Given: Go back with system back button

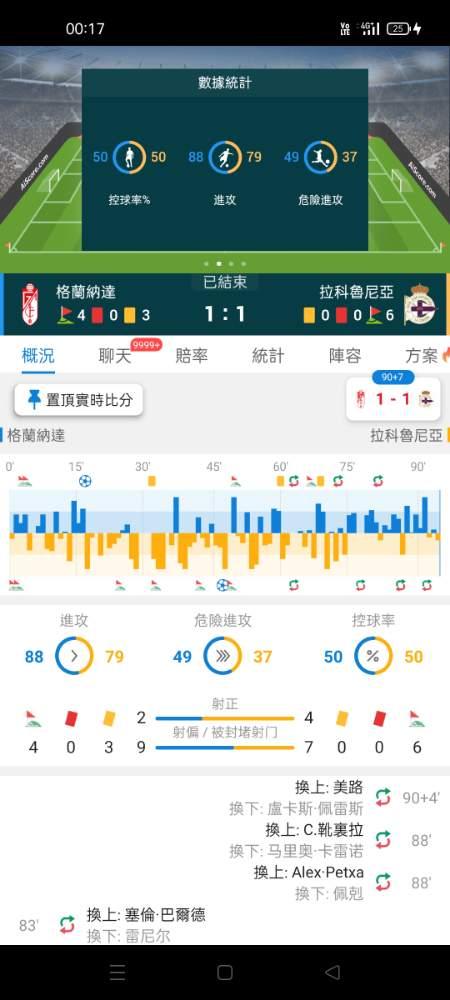Looking at the screenshot, I should (x=332, y=973).
